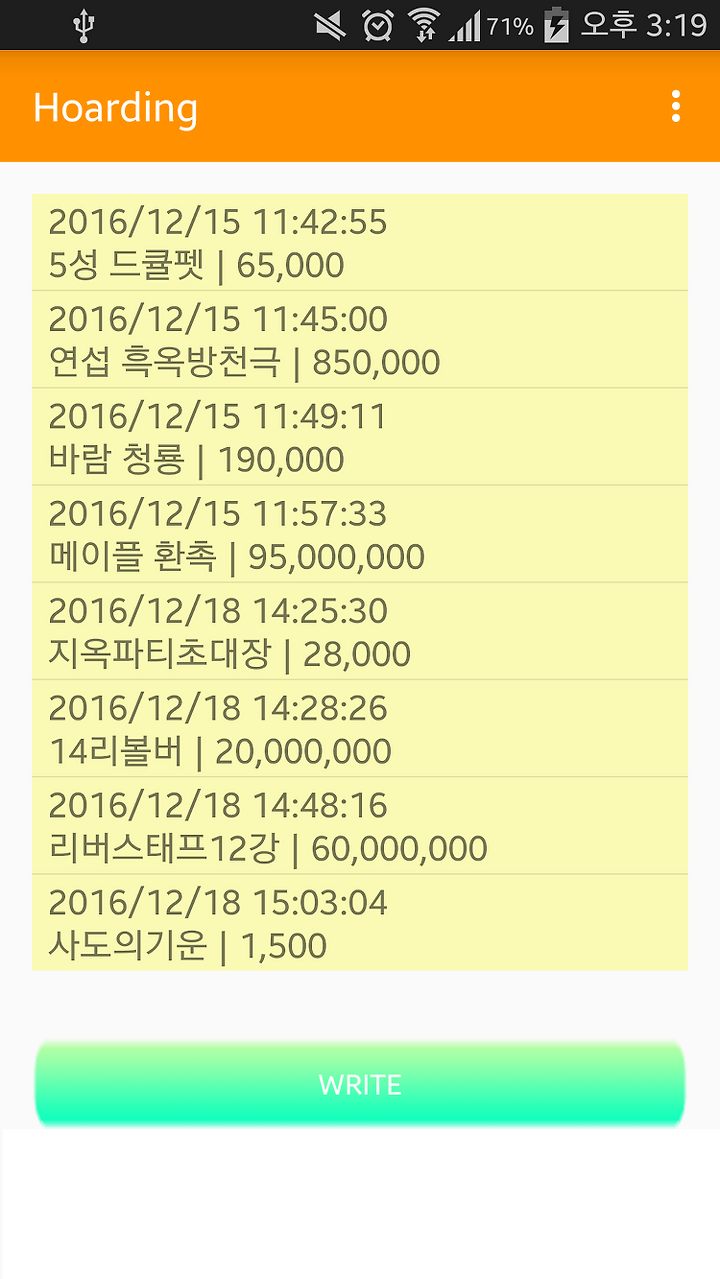Open the three-dot overflow menu
Image resolution: width=720 pixels, height=1279 pixels.
coord(676,107)
